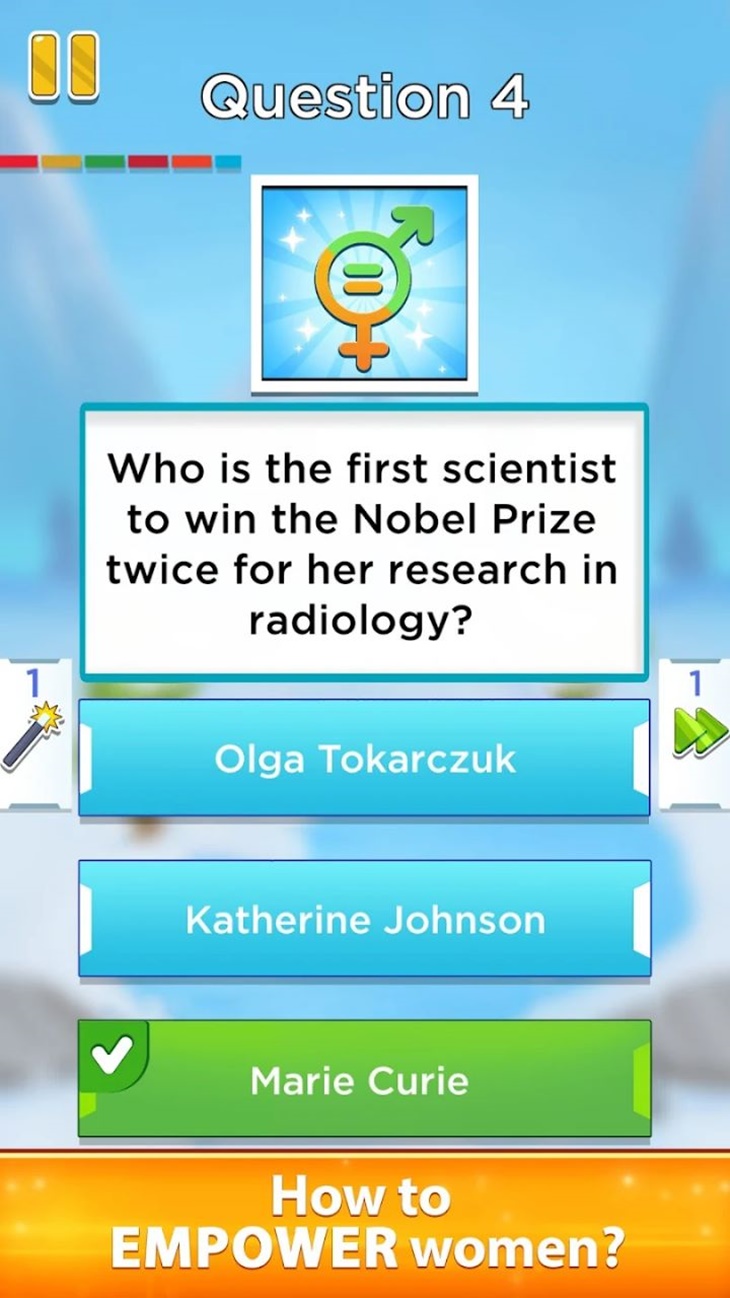Choose Katherine Johnson as the answer
This screenshot has height=1298, width=730.
tap(364, 919)
